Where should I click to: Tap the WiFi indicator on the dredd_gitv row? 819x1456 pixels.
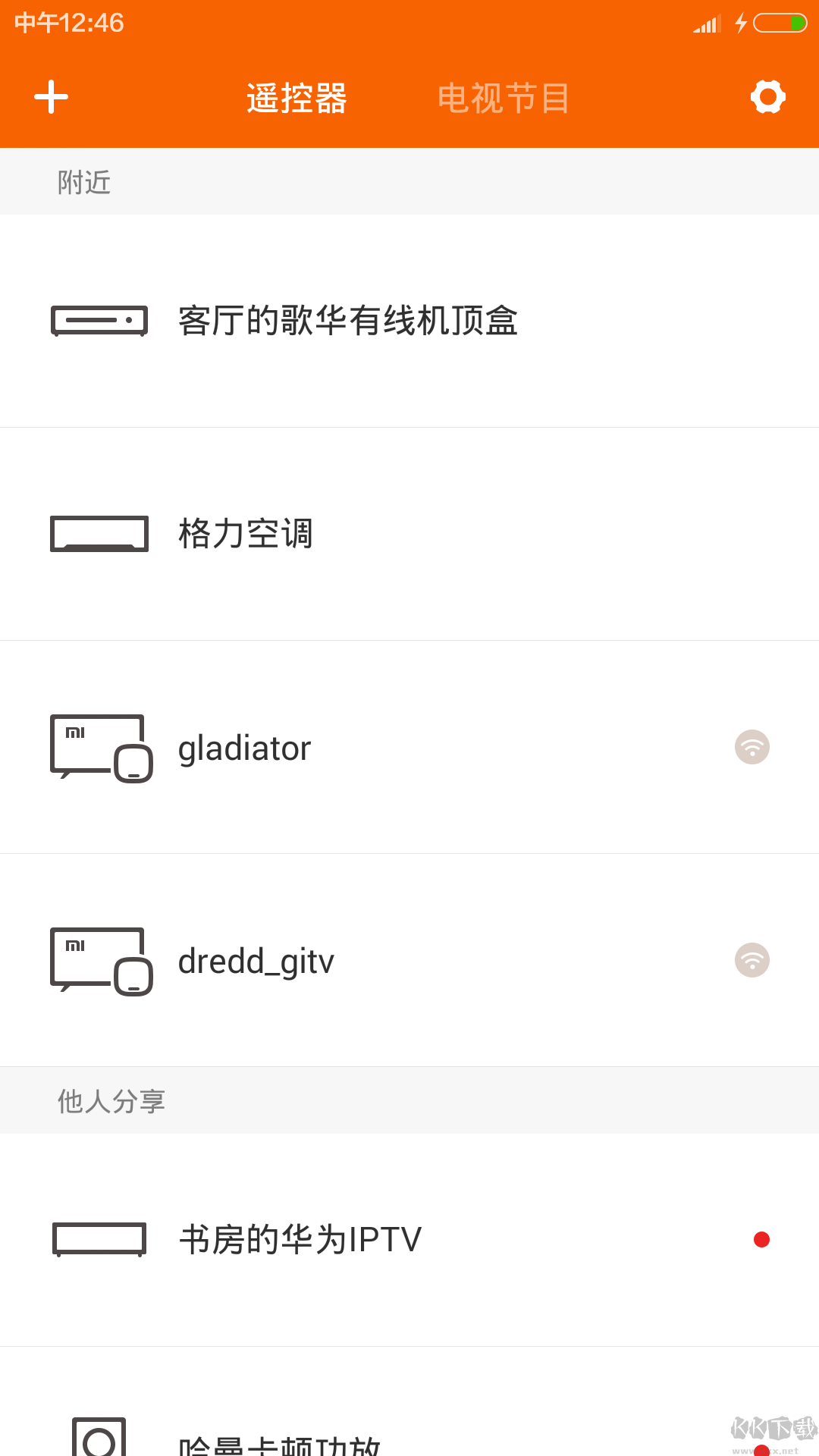click(752, 960)
